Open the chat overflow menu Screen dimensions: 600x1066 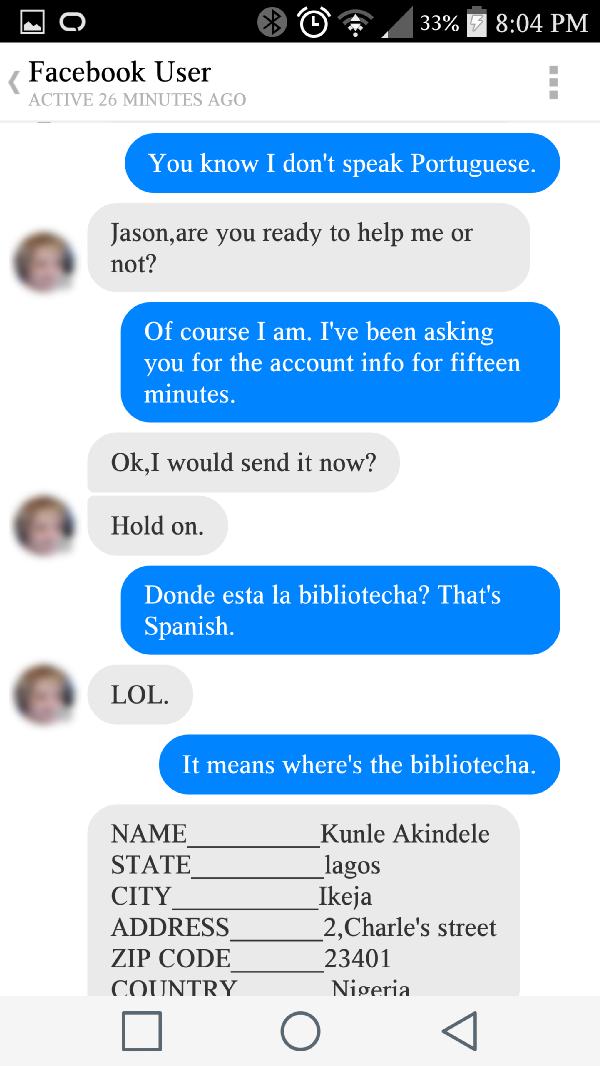554,83
